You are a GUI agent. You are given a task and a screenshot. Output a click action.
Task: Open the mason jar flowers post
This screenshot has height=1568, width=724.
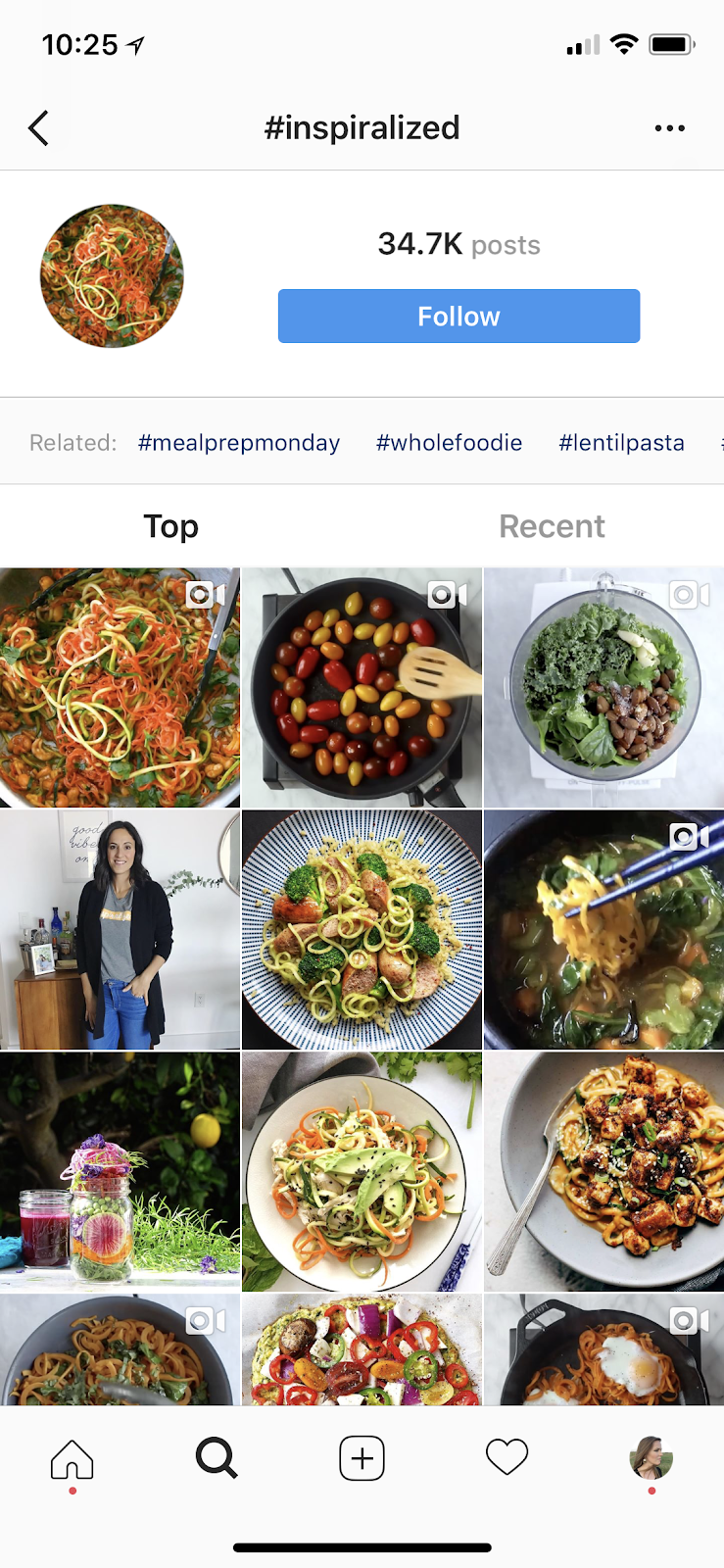[x=120, y=1171]
